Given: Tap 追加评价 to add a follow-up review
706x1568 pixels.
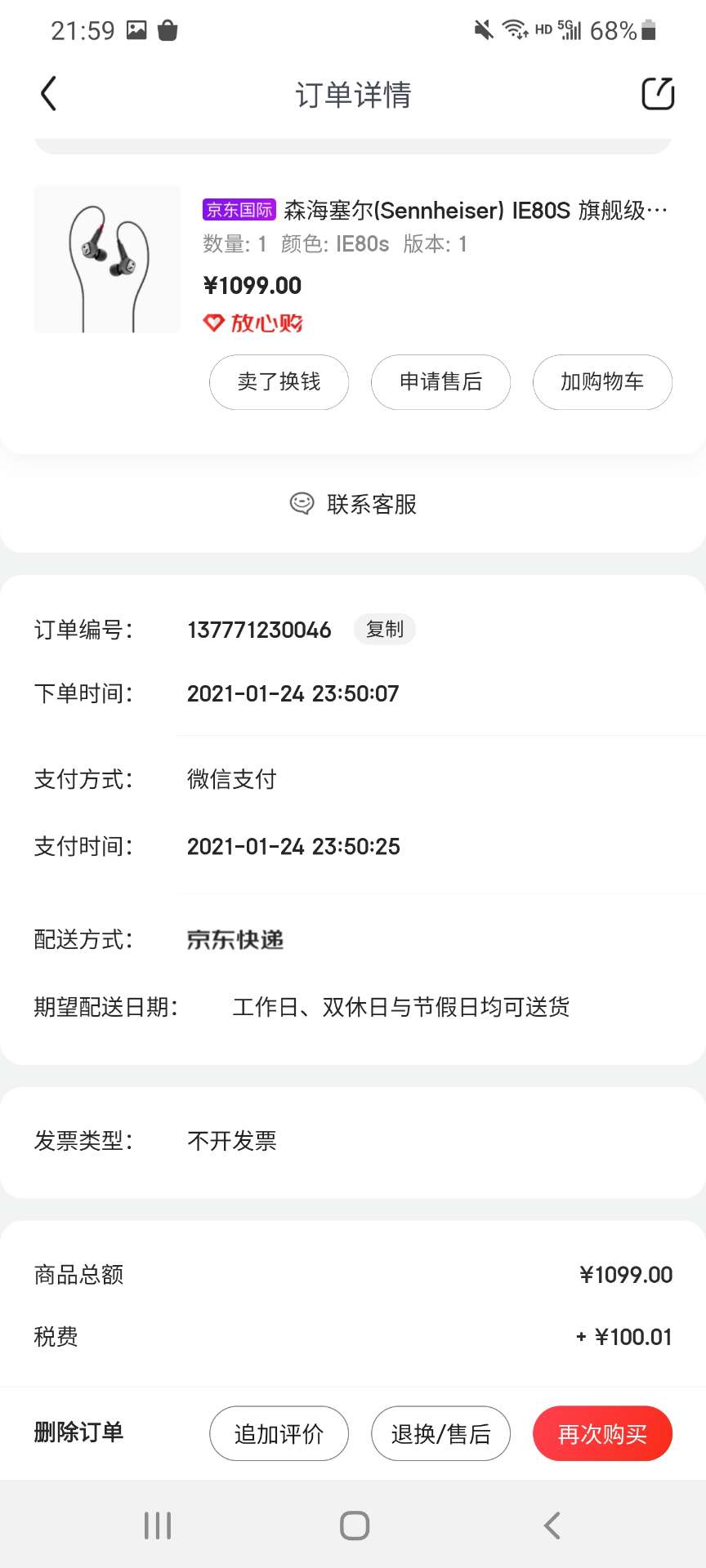Looking at the screenshot, I should tap(279, 1434).
